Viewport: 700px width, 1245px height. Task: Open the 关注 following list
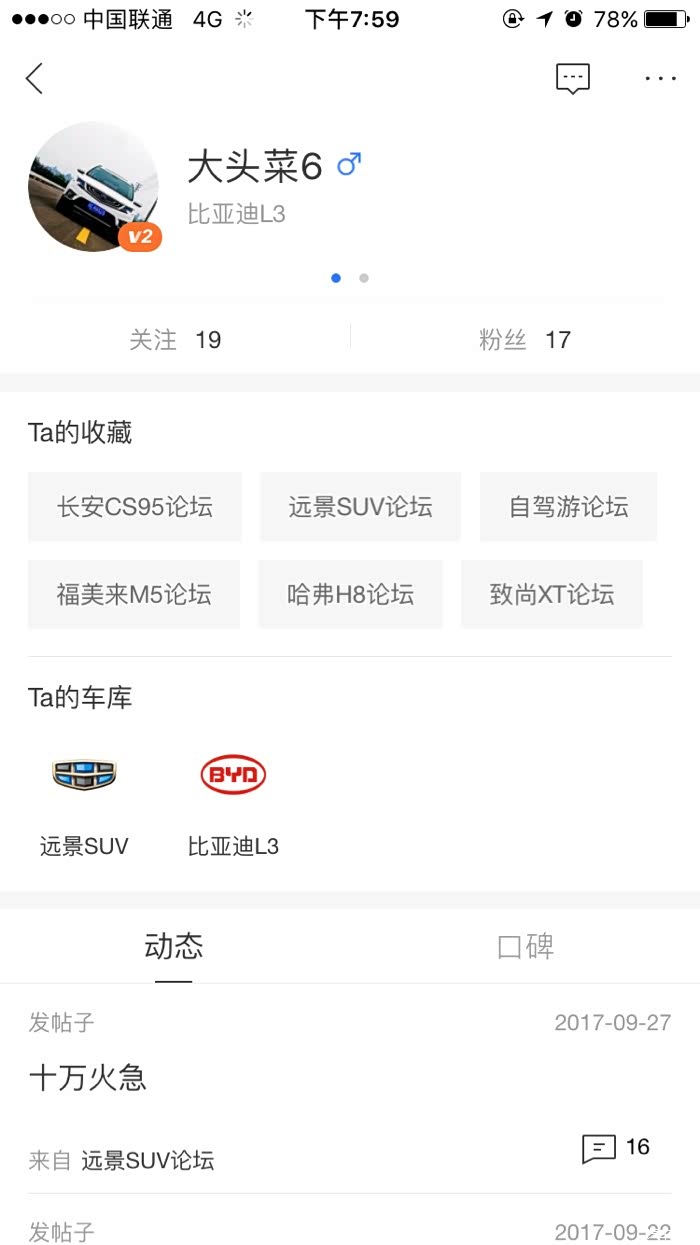(x=175, y=340)
